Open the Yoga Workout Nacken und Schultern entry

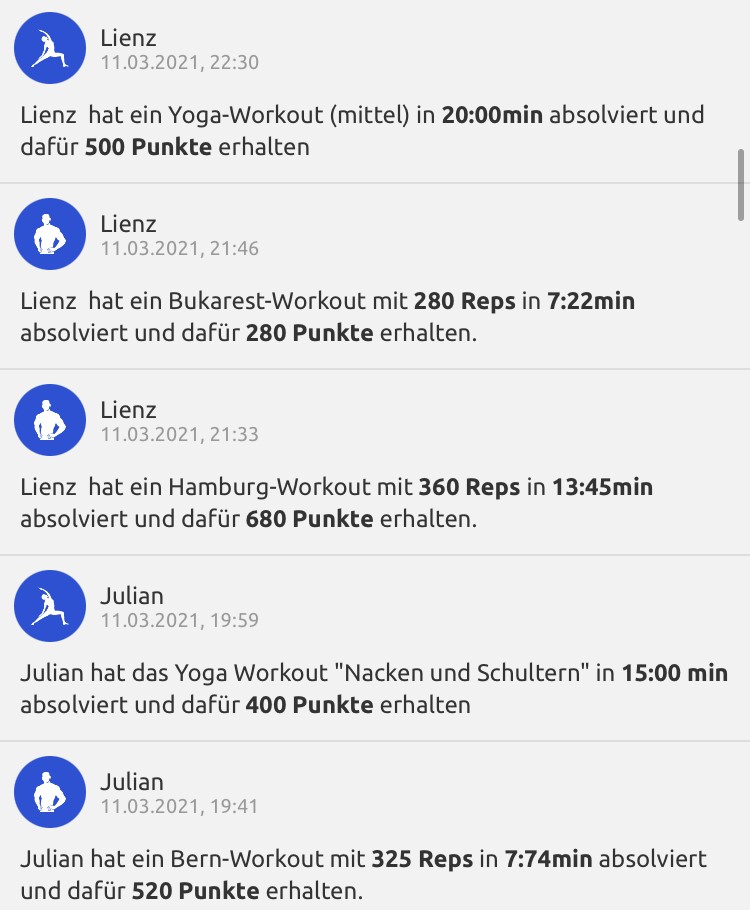[x=375, y=650]
